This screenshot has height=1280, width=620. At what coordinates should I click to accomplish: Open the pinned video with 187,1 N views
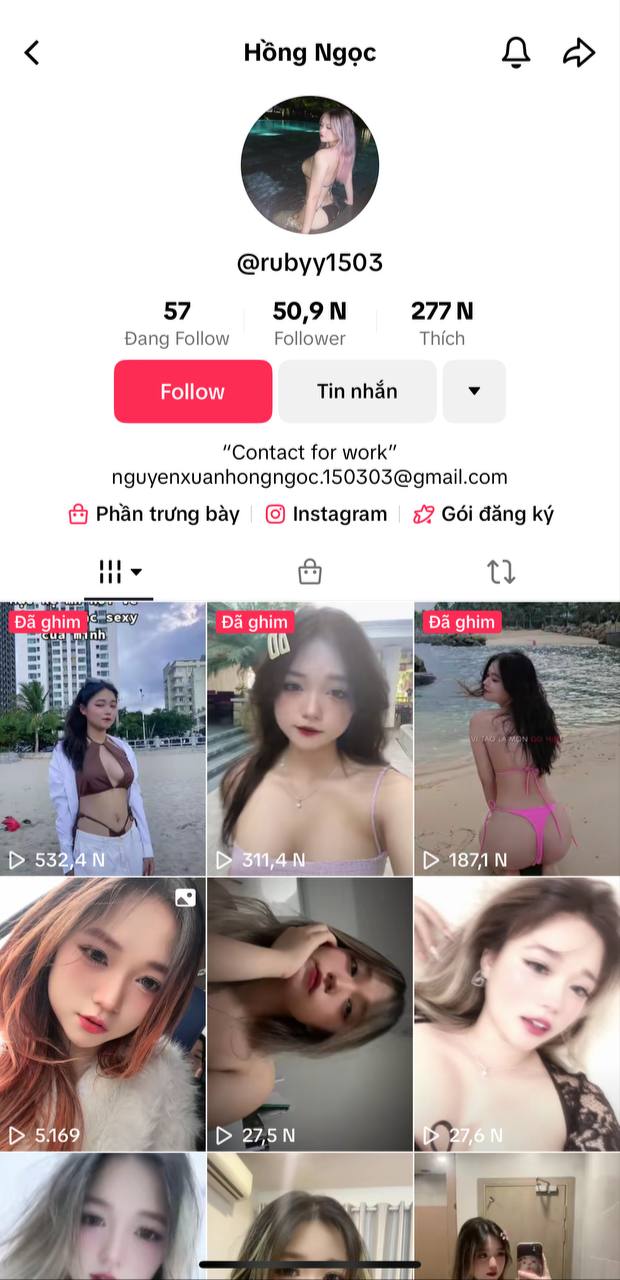pyautogui.click(x=517, y=738)
